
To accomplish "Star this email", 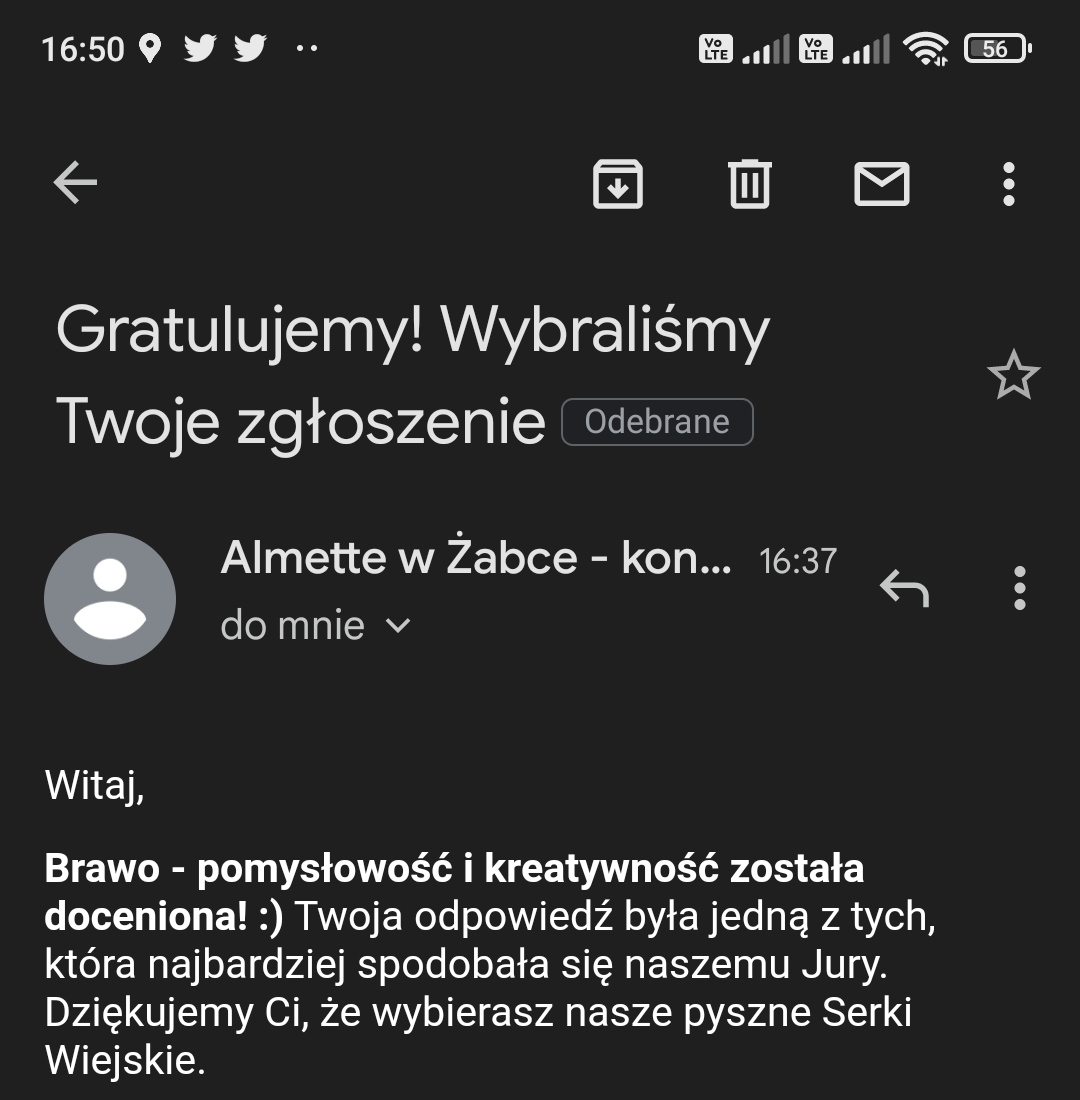I will tap(1013, 376).
